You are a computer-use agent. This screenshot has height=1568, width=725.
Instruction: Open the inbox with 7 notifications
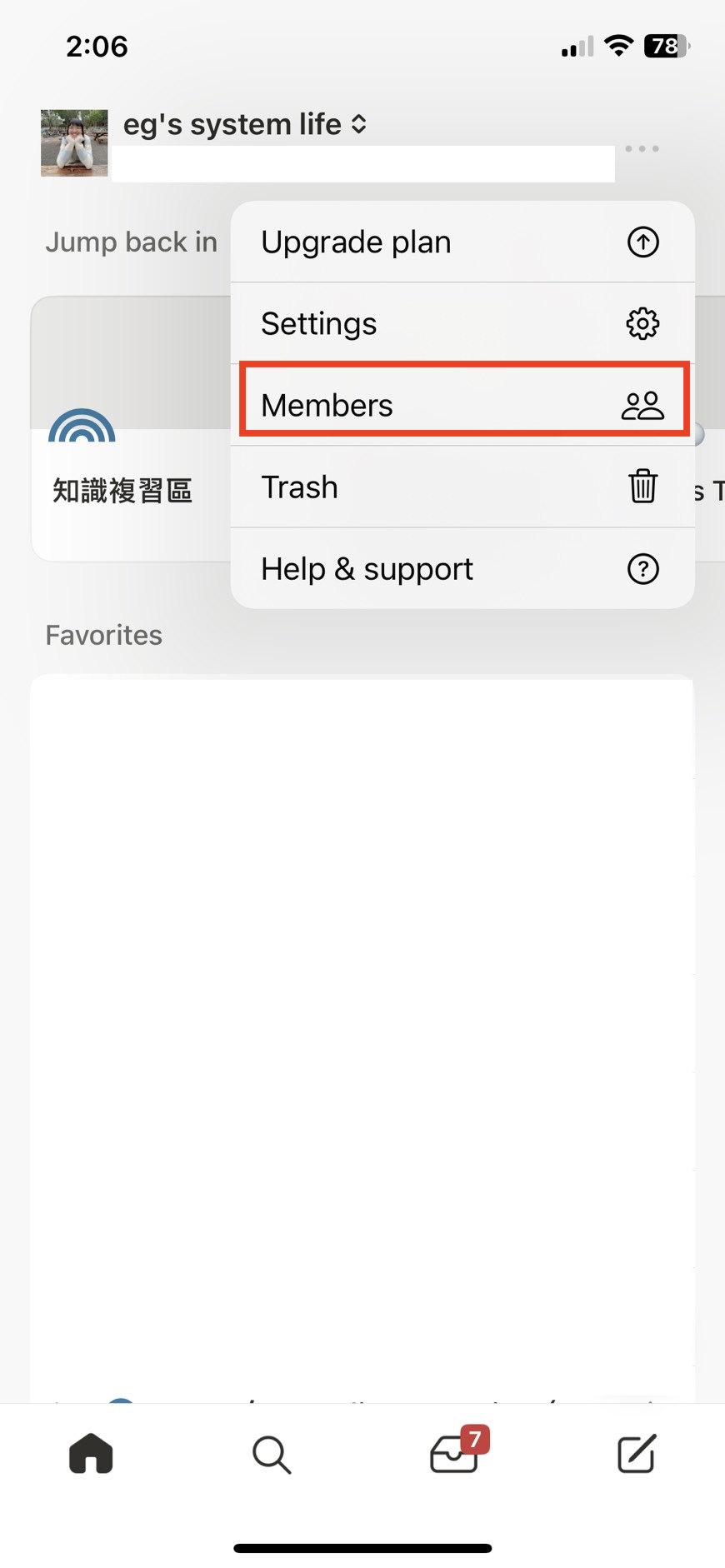point(455,1454)
